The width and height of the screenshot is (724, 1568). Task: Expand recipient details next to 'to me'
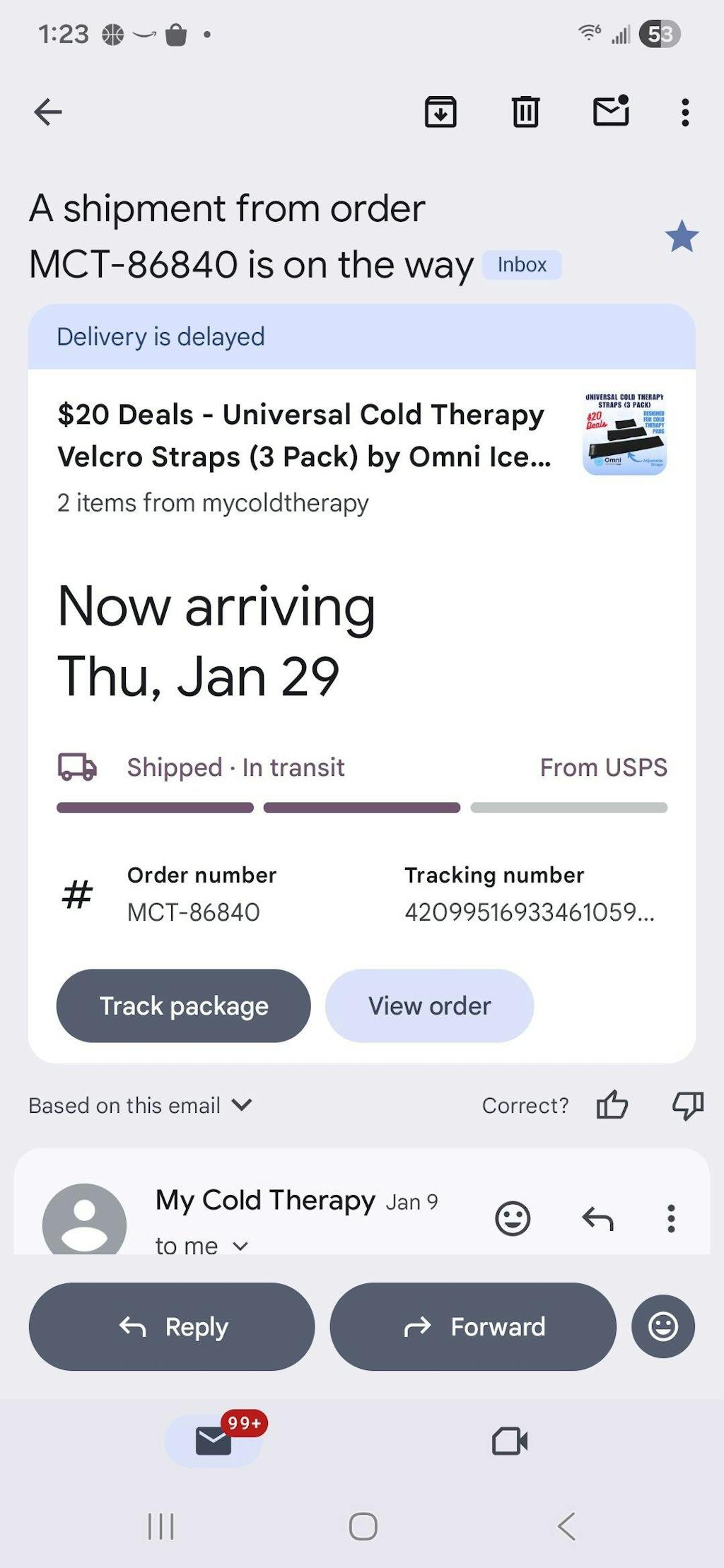click(240, 1246)
